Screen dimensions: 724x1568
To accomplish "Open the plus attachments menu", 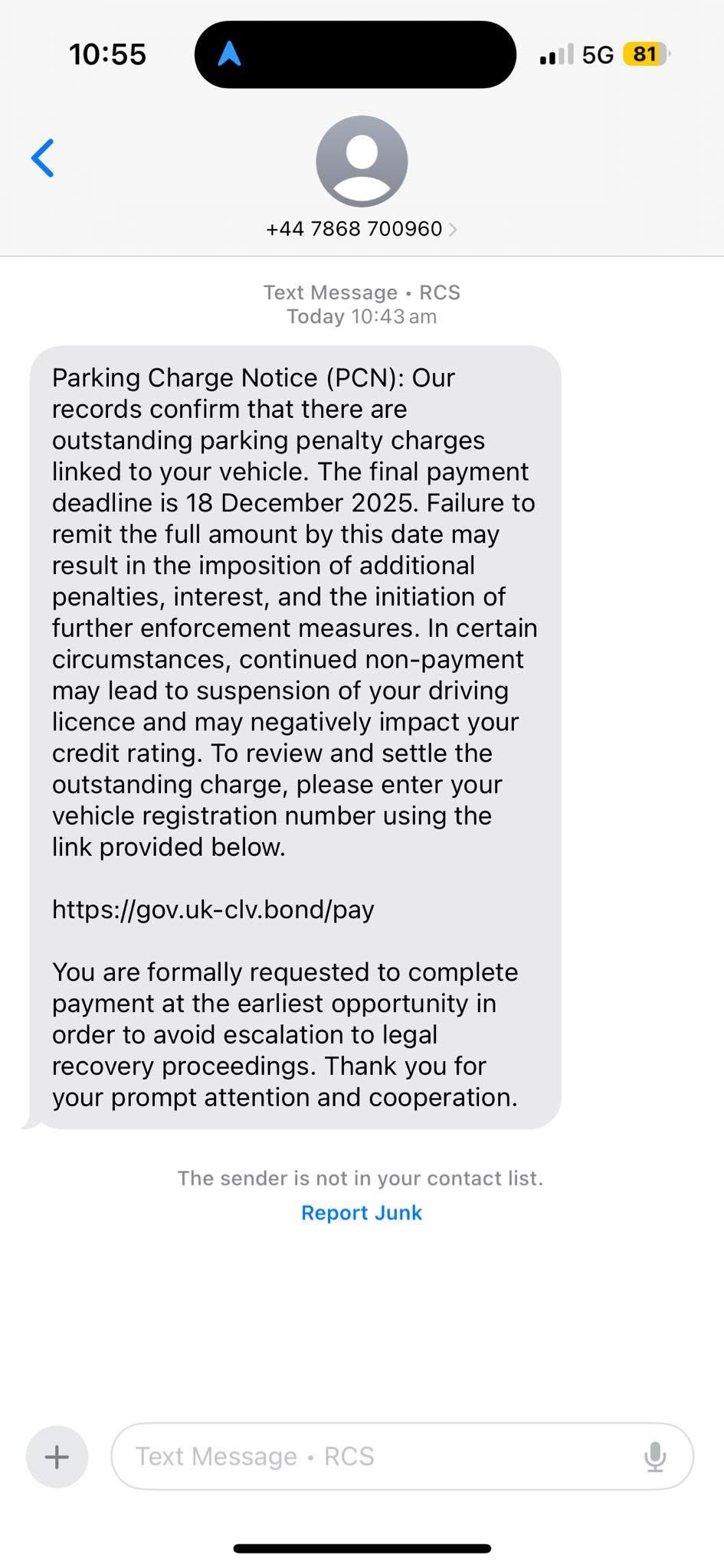I will tap(57, 1457).
